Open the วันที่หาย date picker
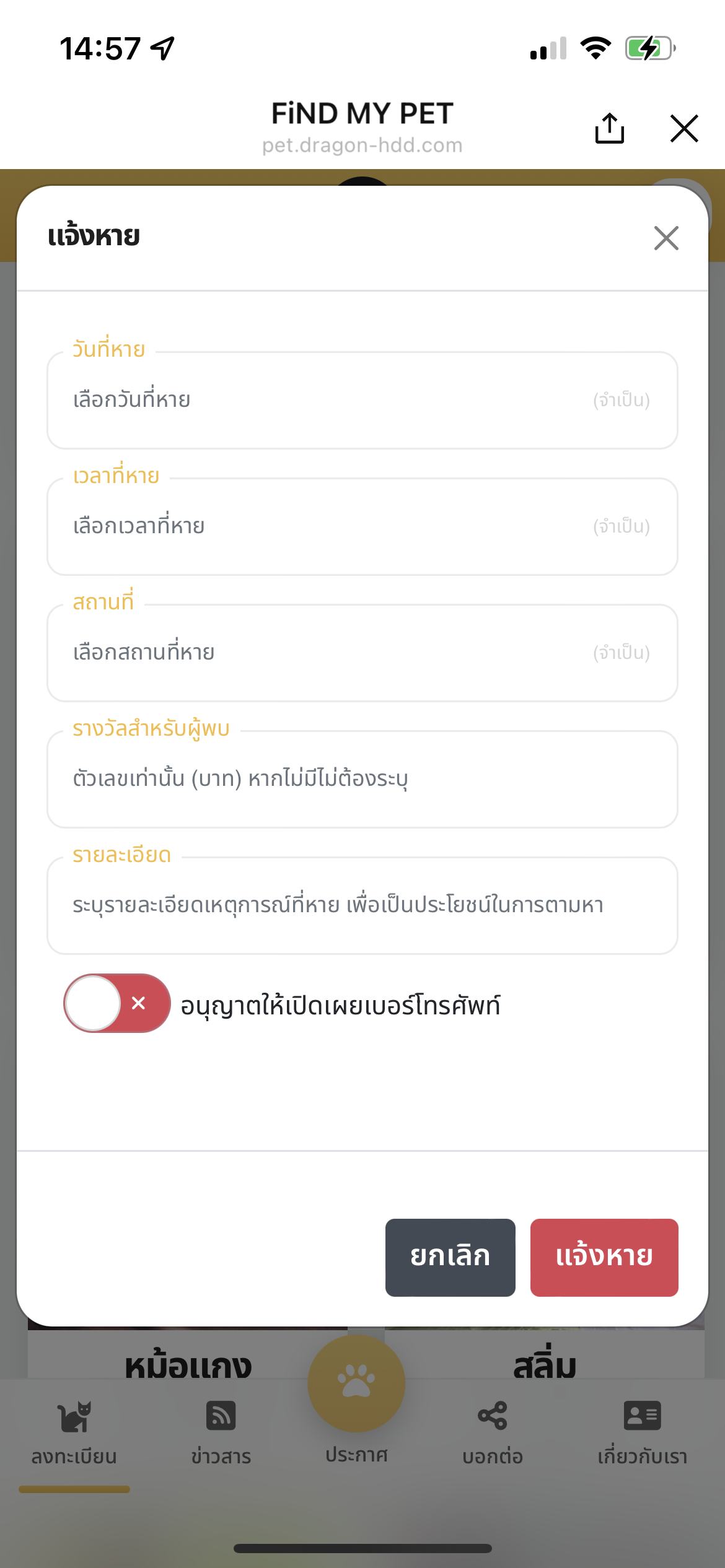Image resolution: width=725 pixels, height=1568 pixels. click(x=362, y=400)
